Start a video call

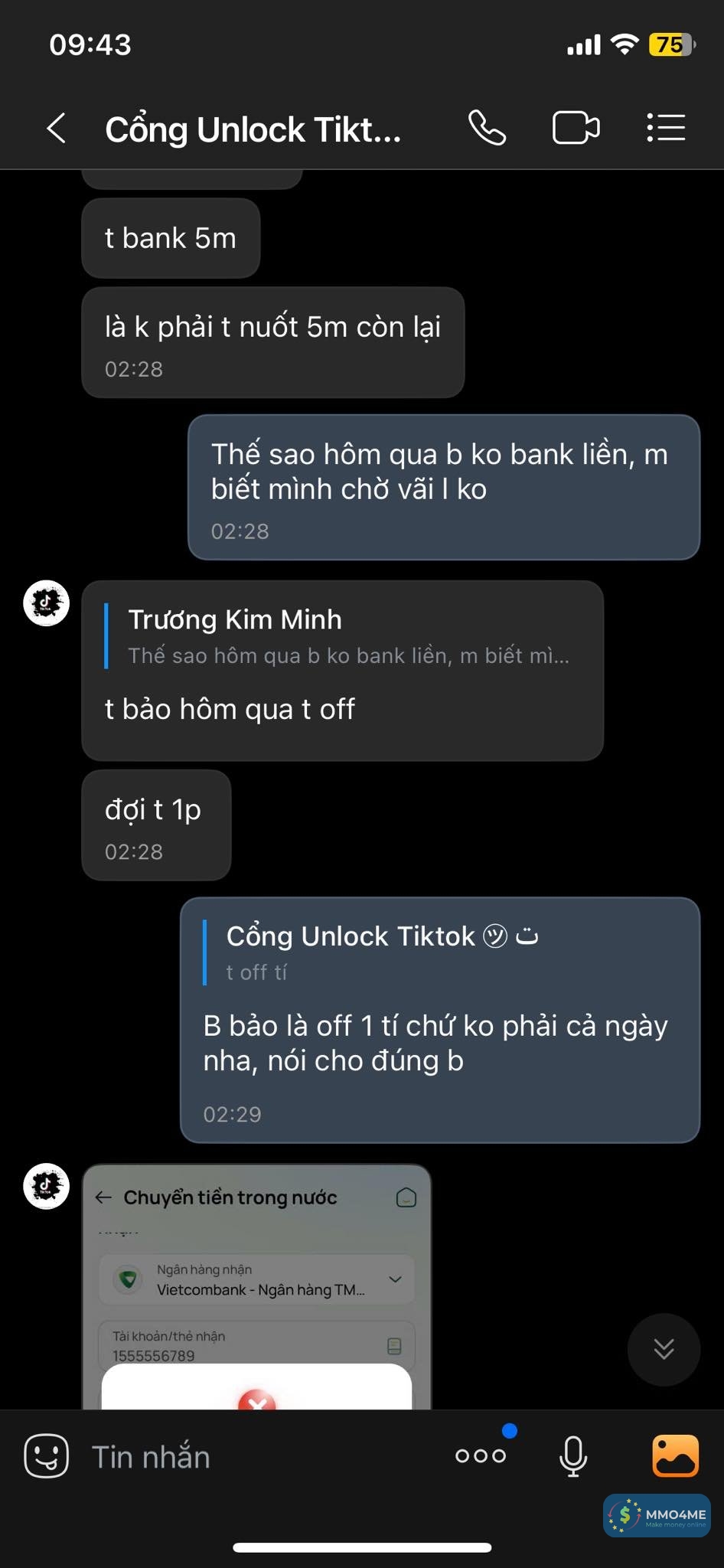click(576, 128)
